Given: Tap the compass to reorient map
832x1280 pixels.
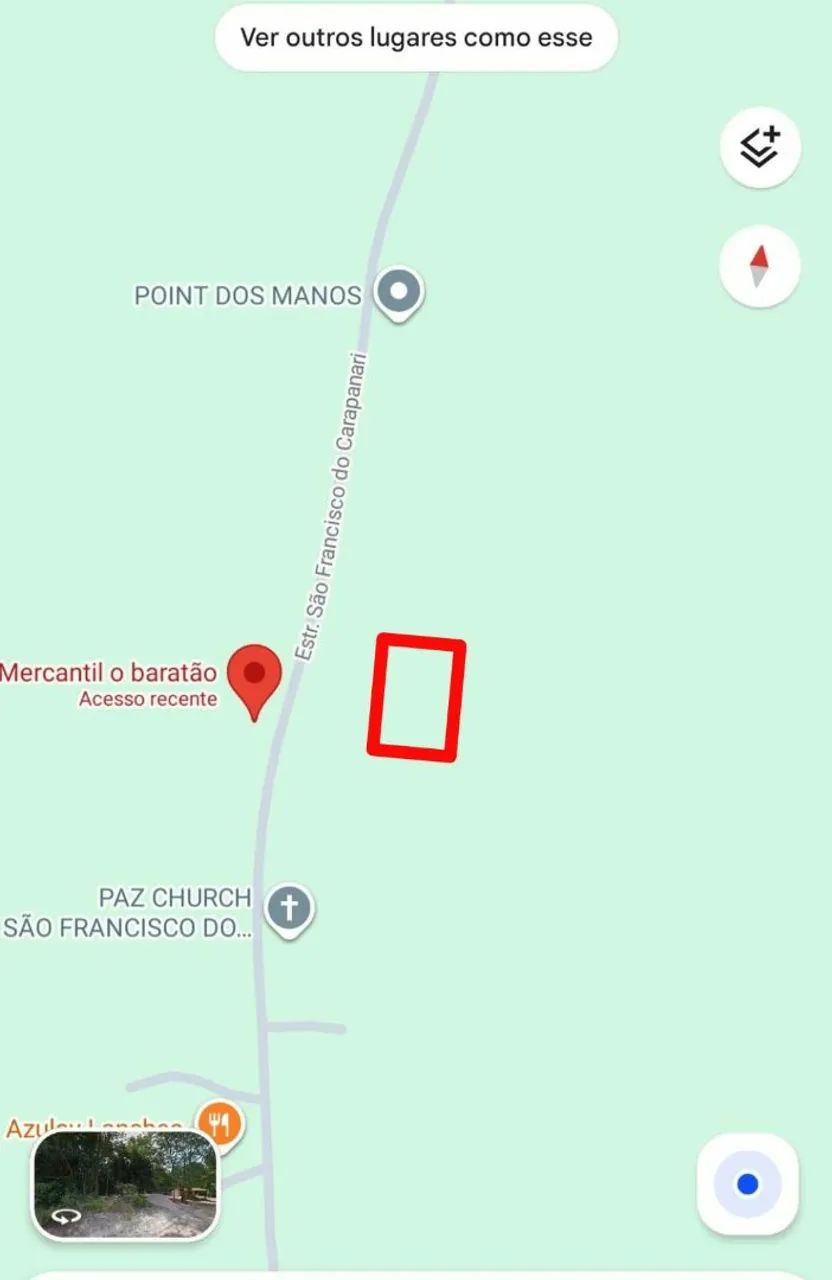Looking at the screenshot, I should pos(759,265).
